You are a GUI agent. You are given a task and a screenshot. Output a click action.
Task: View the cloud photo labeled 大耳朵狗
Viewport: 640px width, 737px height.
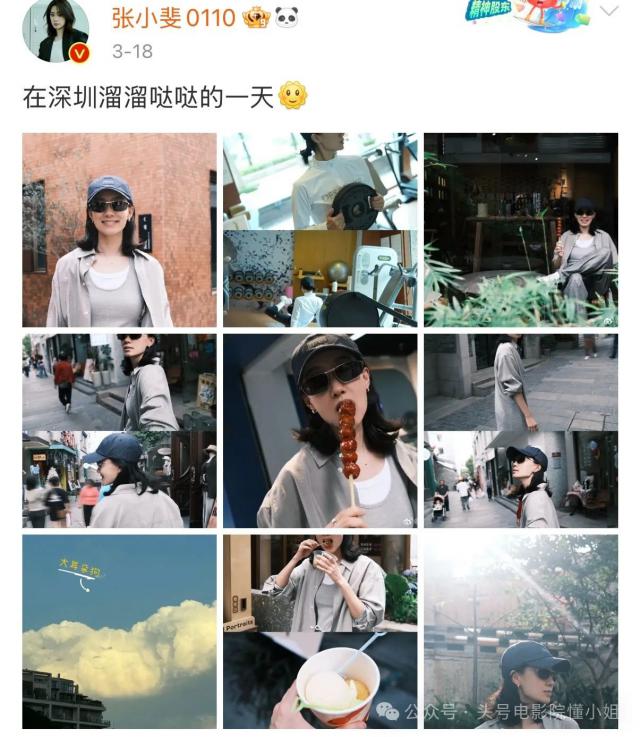point(119,631)
